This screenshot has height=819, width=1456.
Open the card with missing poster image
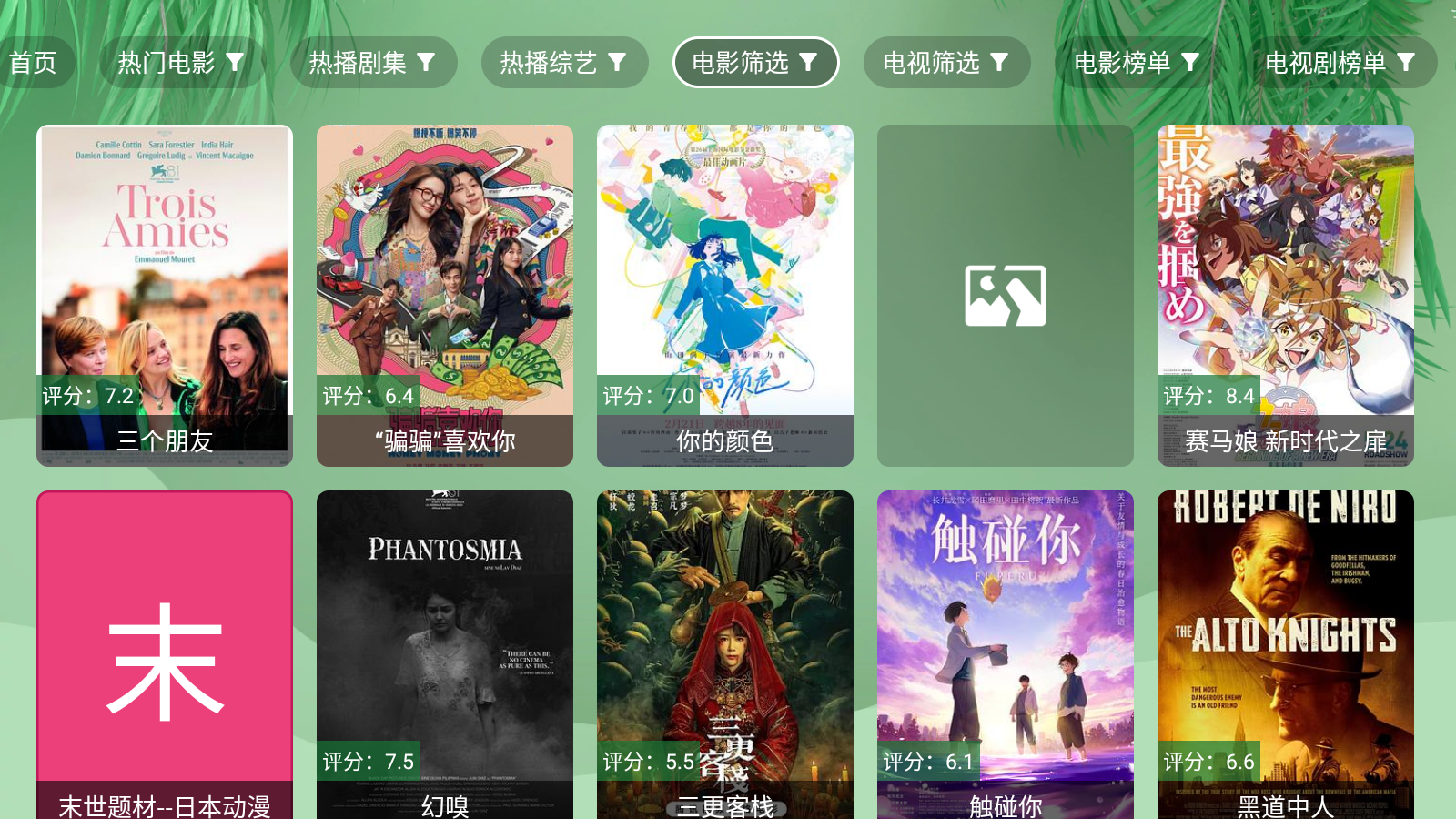tap(1006, 296)
